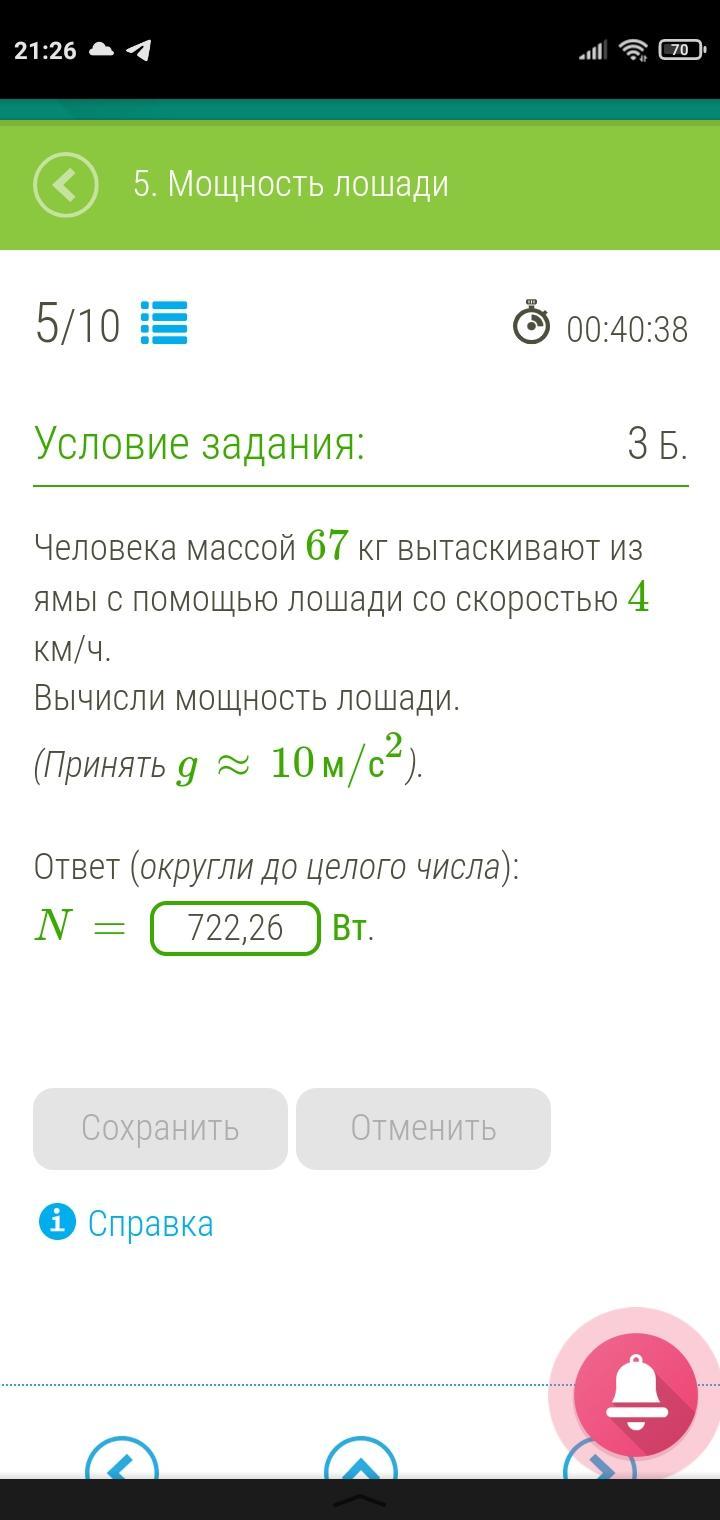Screen dimensions: 720x1520
Task: Tap the Сохранить button
Action: pyautogui.click(x=160, y=1128)
